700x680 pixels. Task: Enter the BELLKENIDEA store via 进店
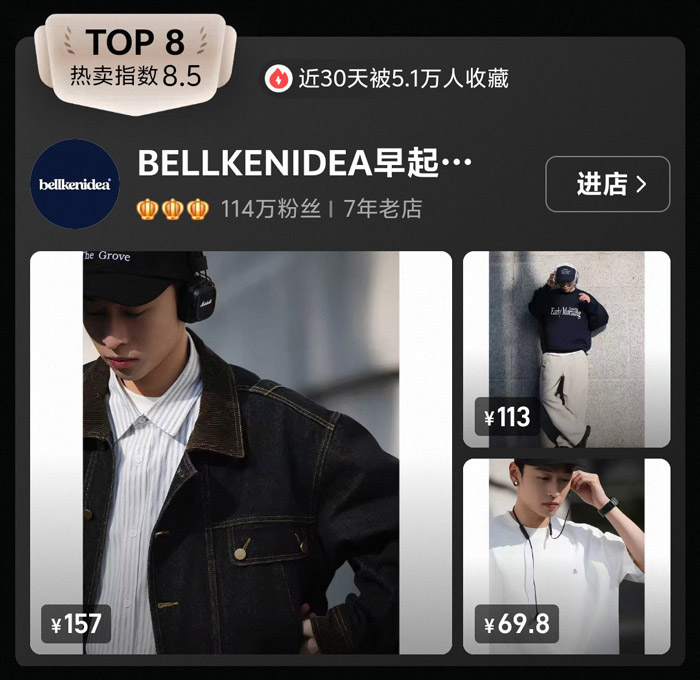[607, 184]
